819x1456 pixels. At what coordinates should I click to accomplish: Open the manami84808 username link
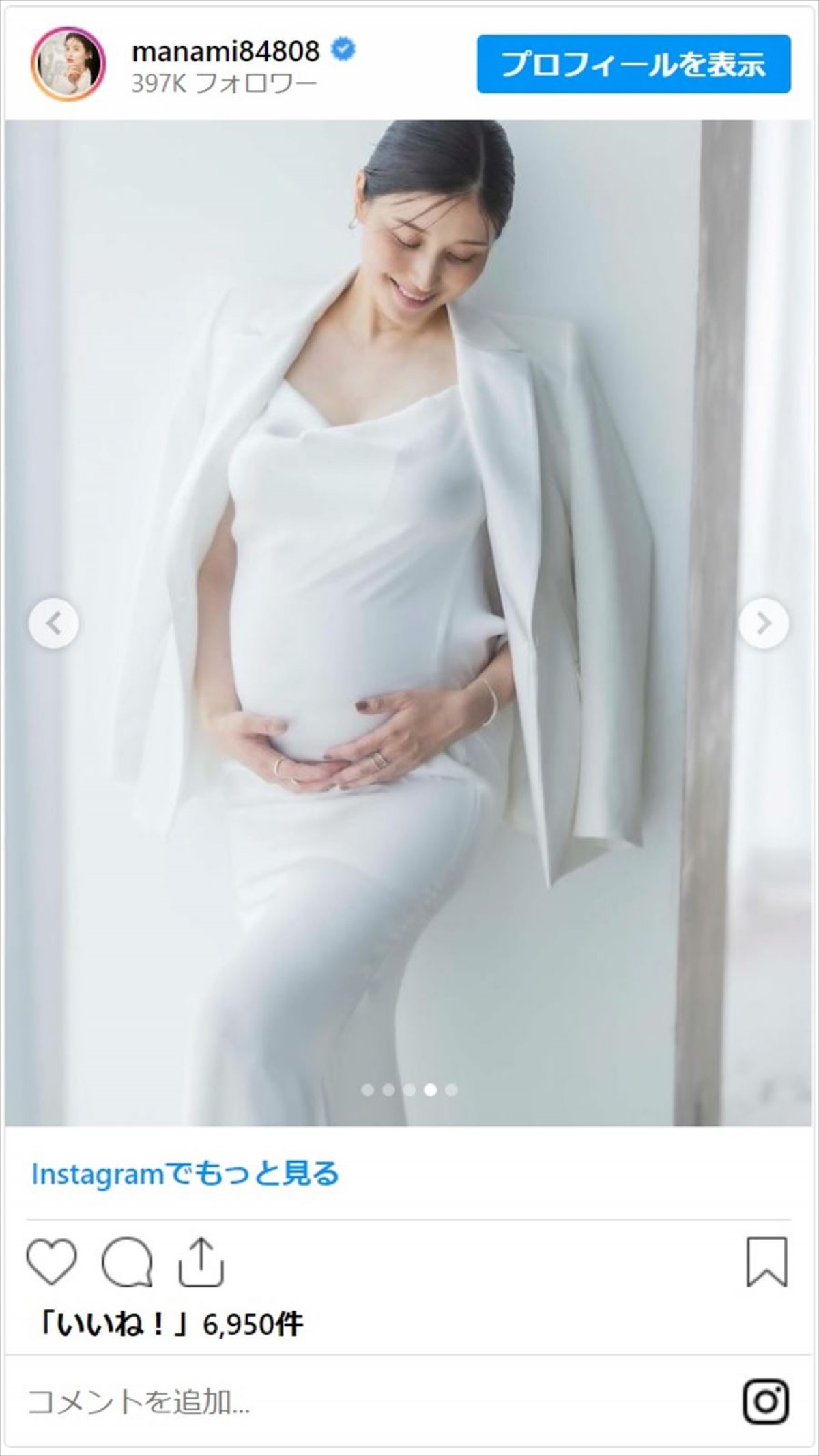(225, 52)
